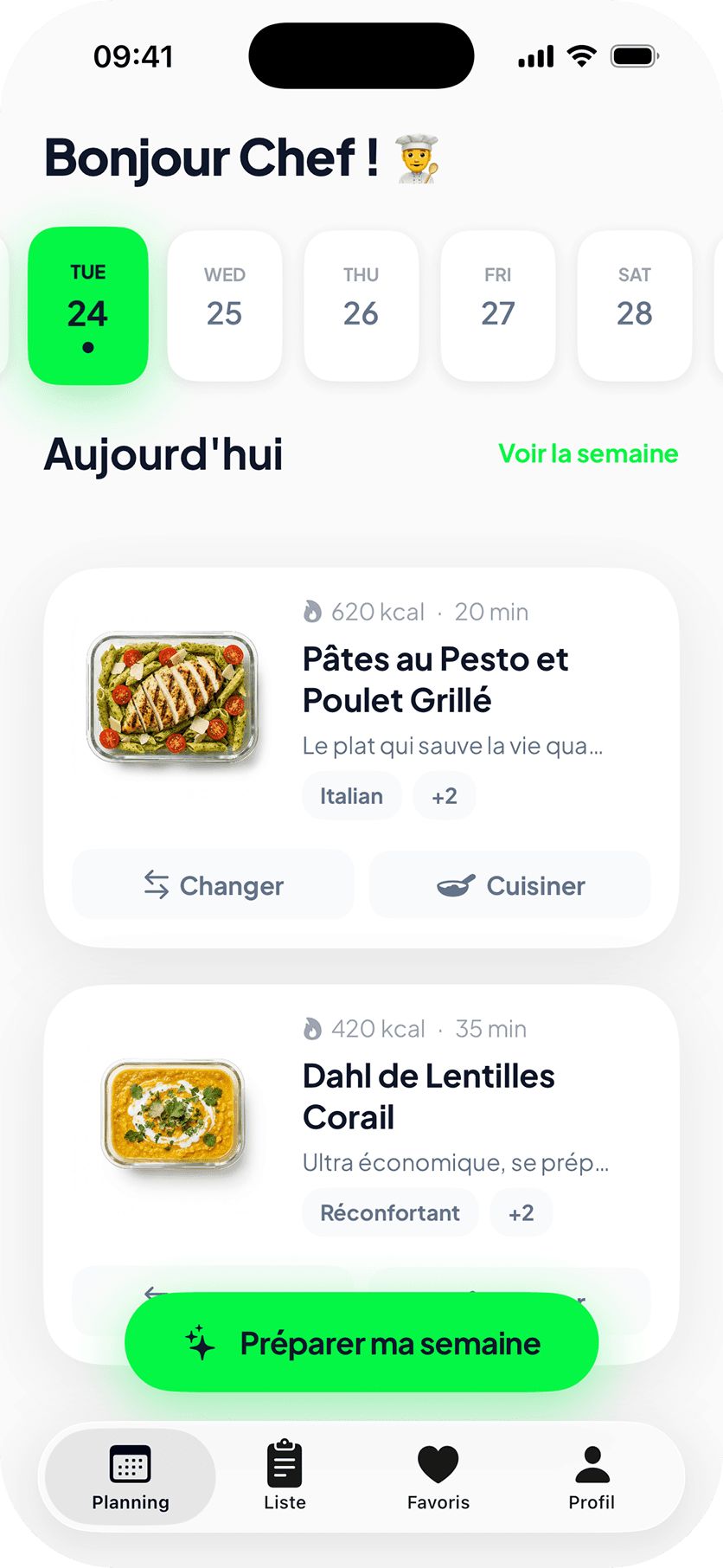Click the Italian cuisine tag
The width and height of the screenshot is (723, 1568).
[x=351, y=795]
